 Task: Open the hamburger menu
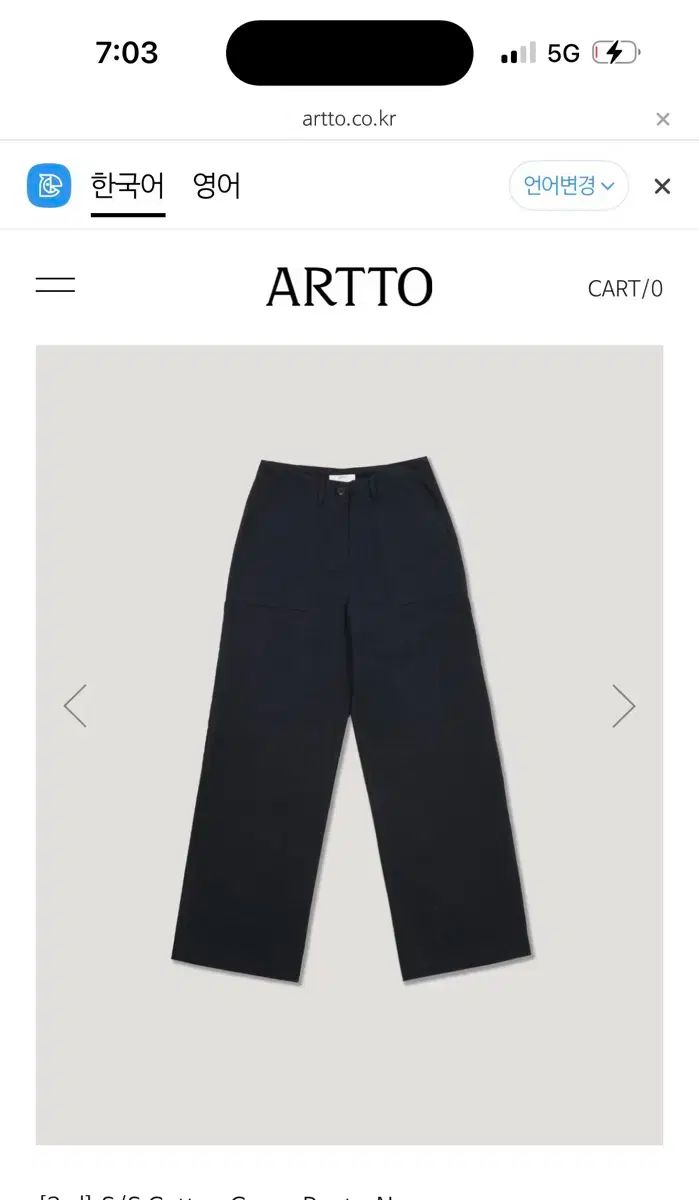coord(55,285)
